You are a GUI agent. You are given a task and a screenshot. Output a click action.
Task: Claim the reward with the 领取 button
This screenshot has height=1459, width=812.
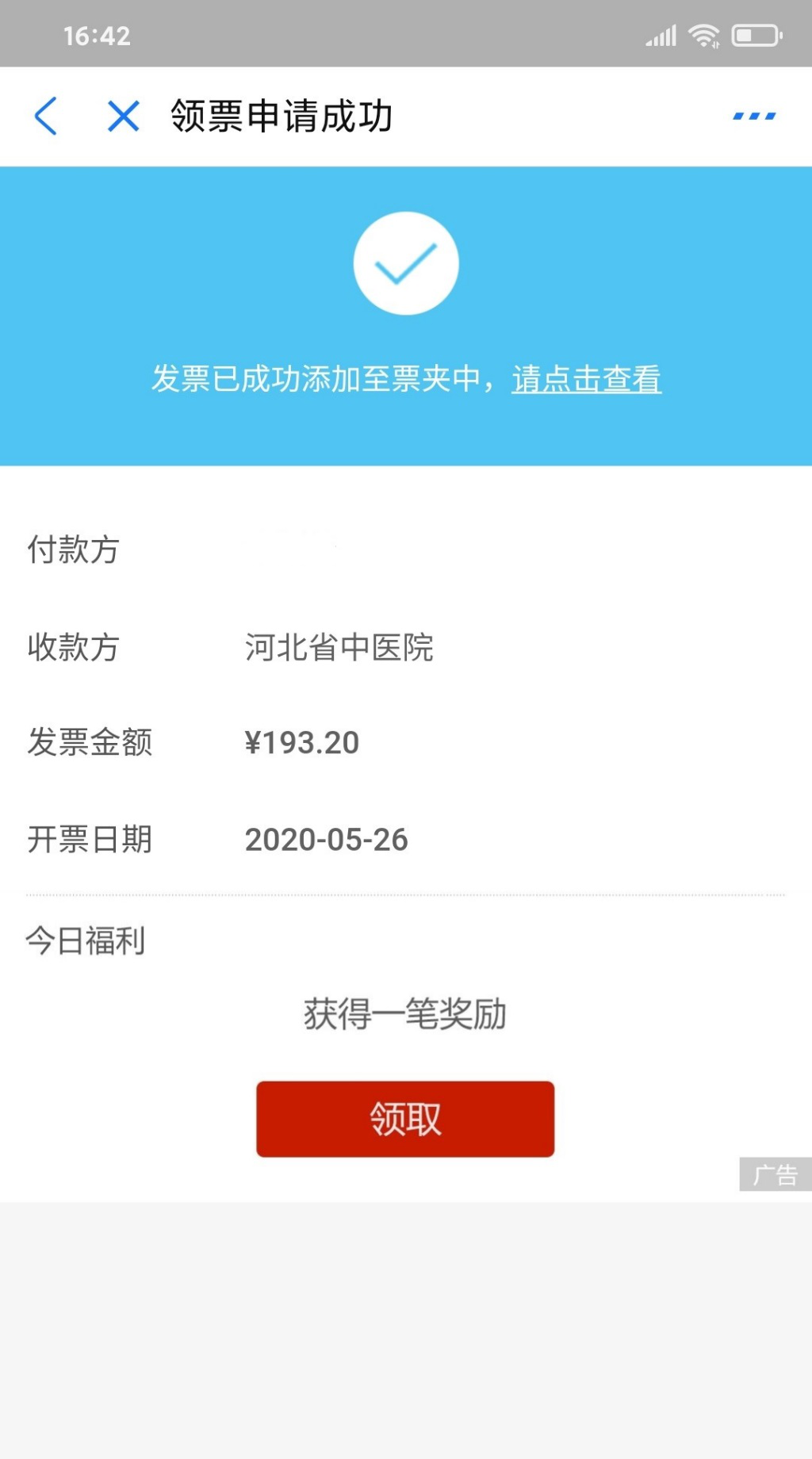click(405, 1119)
